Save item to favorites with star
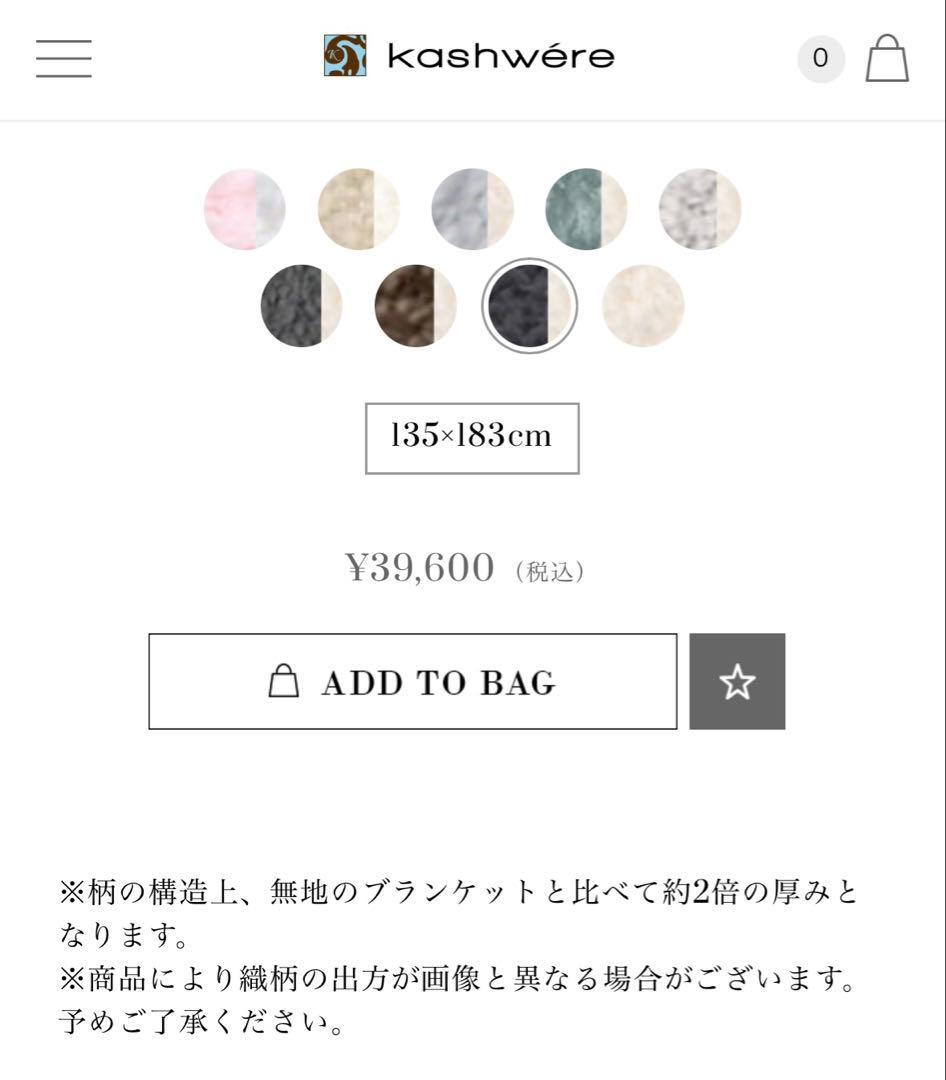Viewport: 946px width, 1080px height. click(x=737, y=682)
